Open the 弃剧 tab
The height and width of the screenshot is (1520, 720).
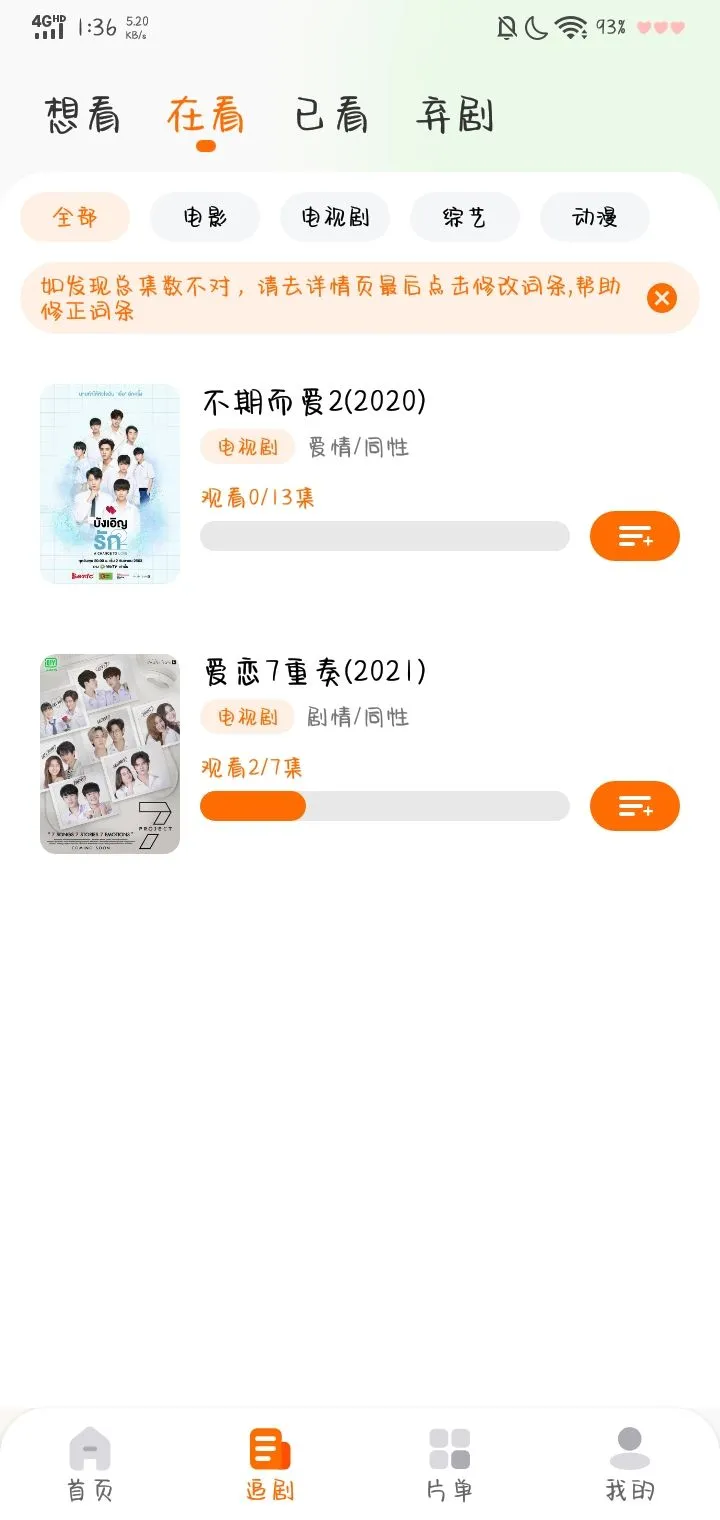click(455, 116)
